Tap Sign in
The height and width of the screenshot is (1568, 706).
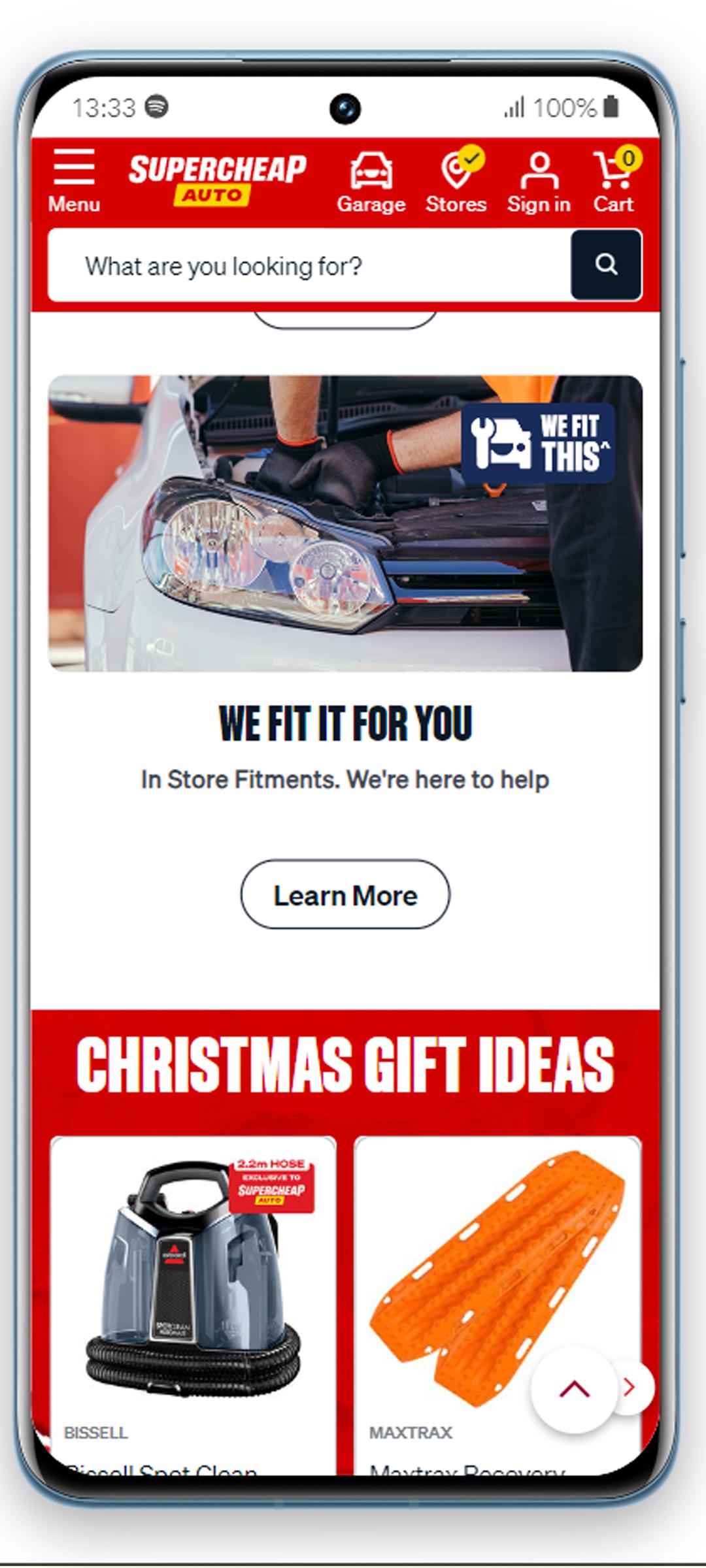pyautogui.click(x=539, y=182)
